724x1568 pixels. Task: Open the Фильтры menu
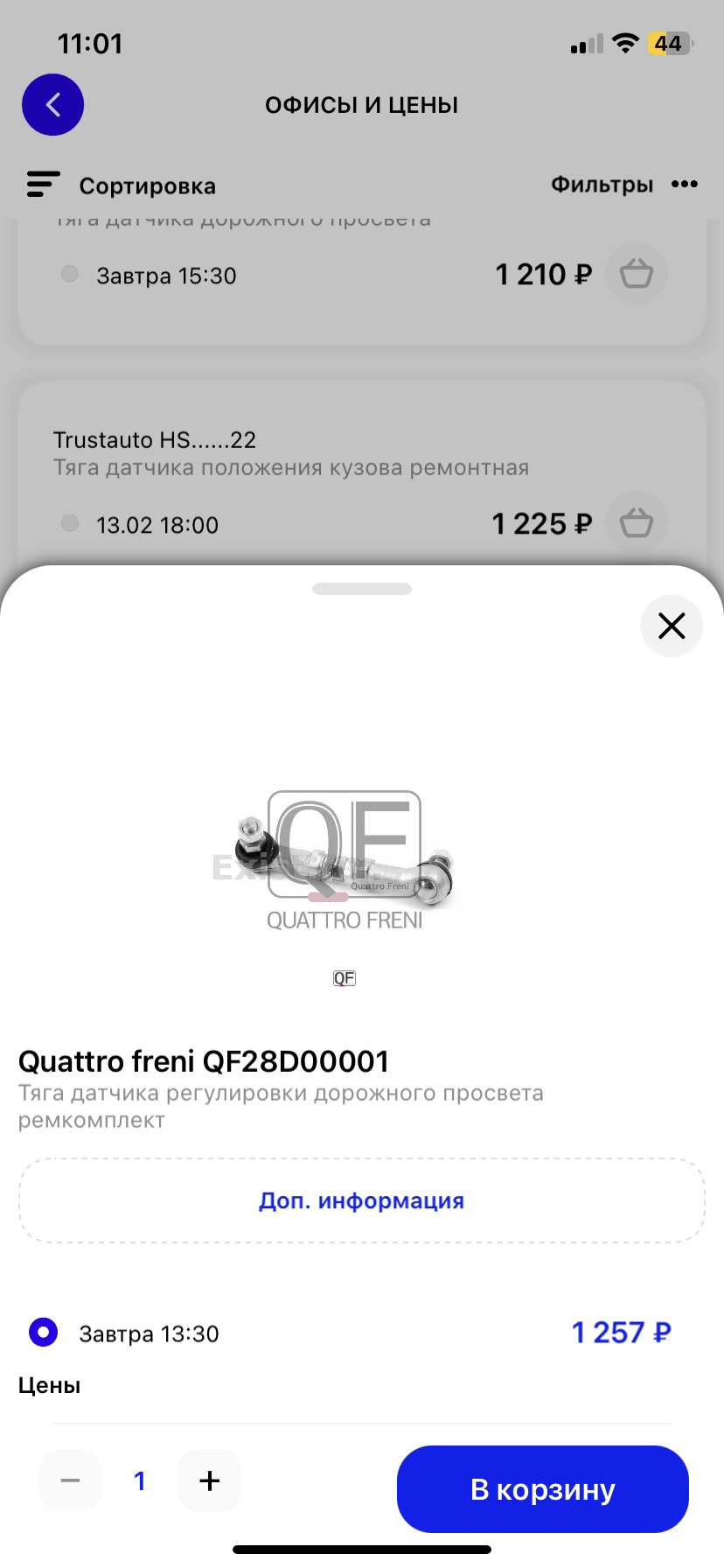point(602,184)
